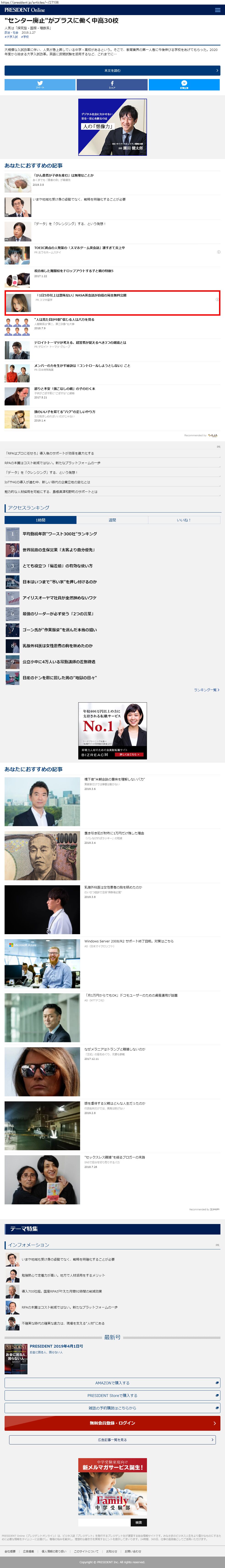Open ranking item ゴーン氏が作業服姿を選んだ本当の狙い
This screenshot has height=1568, width=225.
pos(60,630)
